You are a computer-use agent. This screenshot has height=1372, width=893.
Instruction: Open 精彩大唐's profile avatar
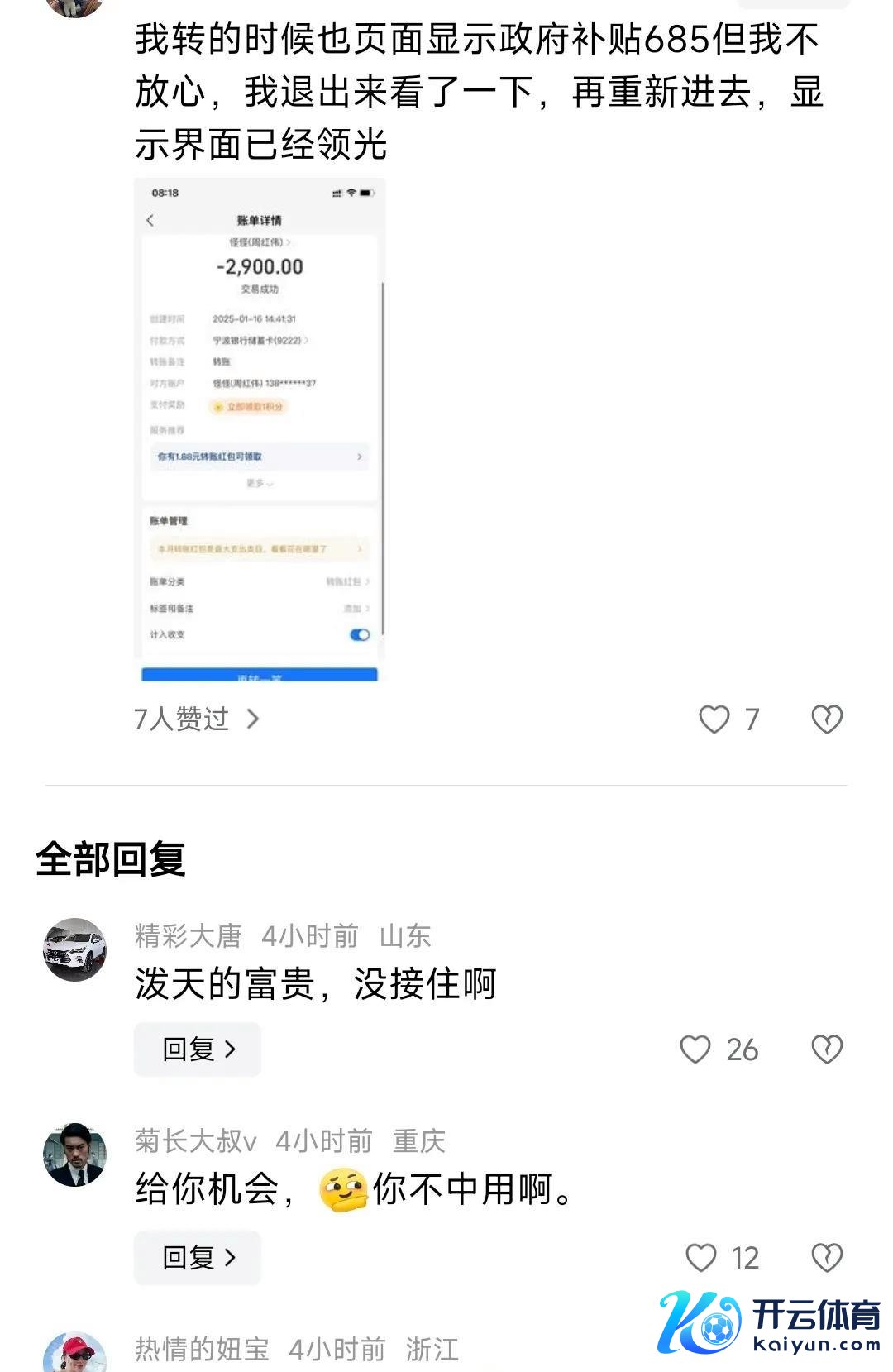click(x=75, y=949)
